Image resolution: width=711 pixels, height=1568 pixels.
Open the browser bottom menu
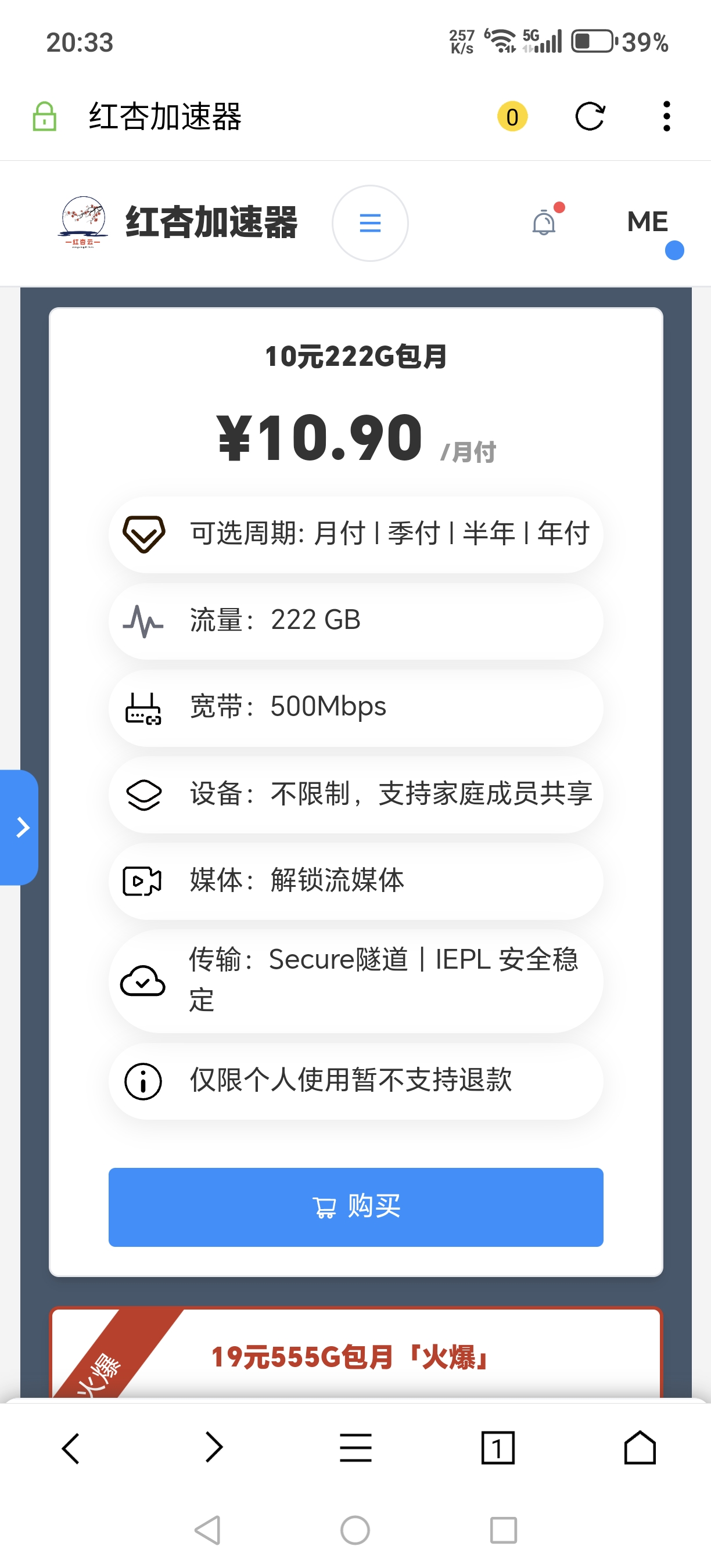click(x=355, y=1447)
